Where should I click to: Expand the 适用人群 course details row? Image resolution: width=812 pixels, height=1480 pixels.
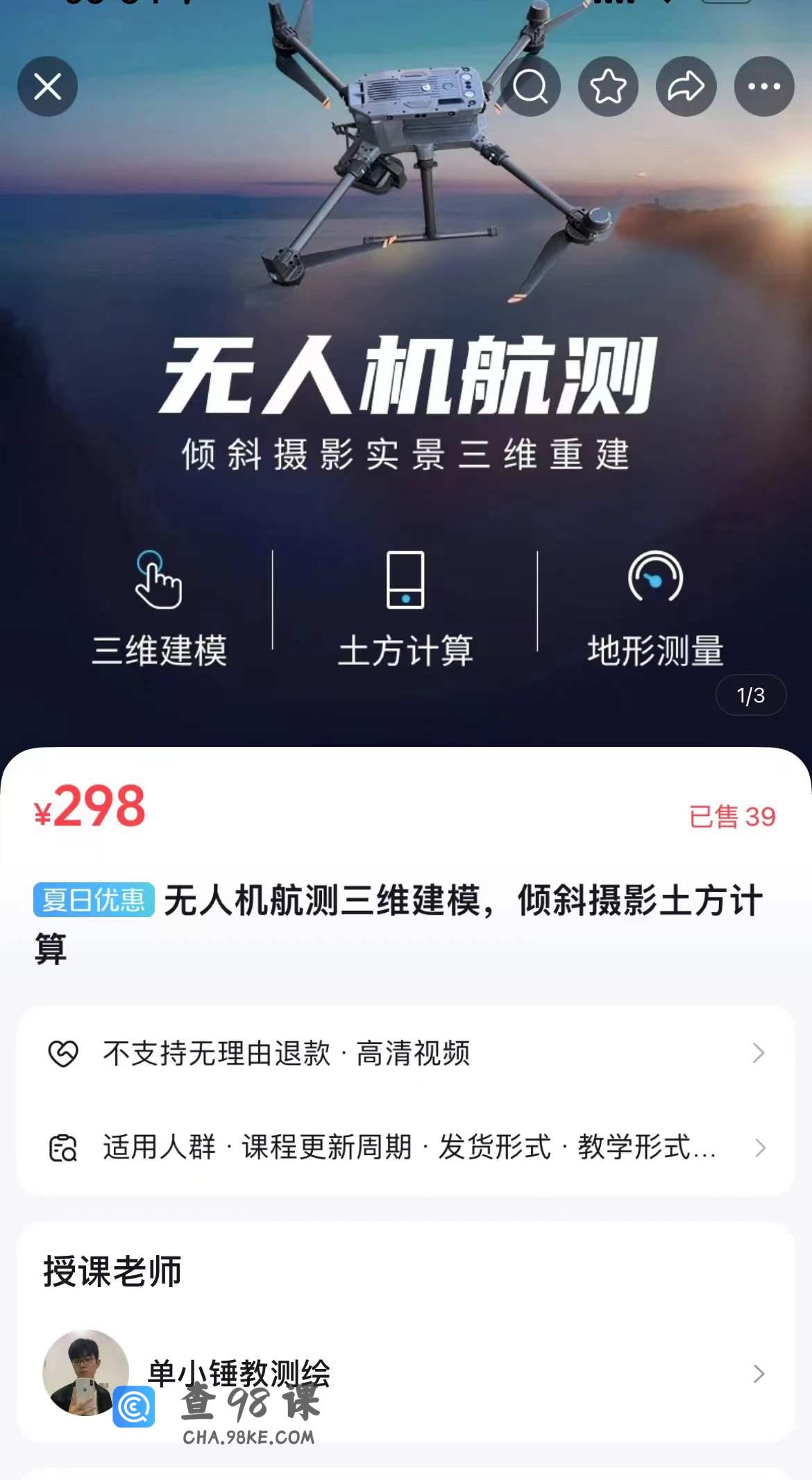405,1147
